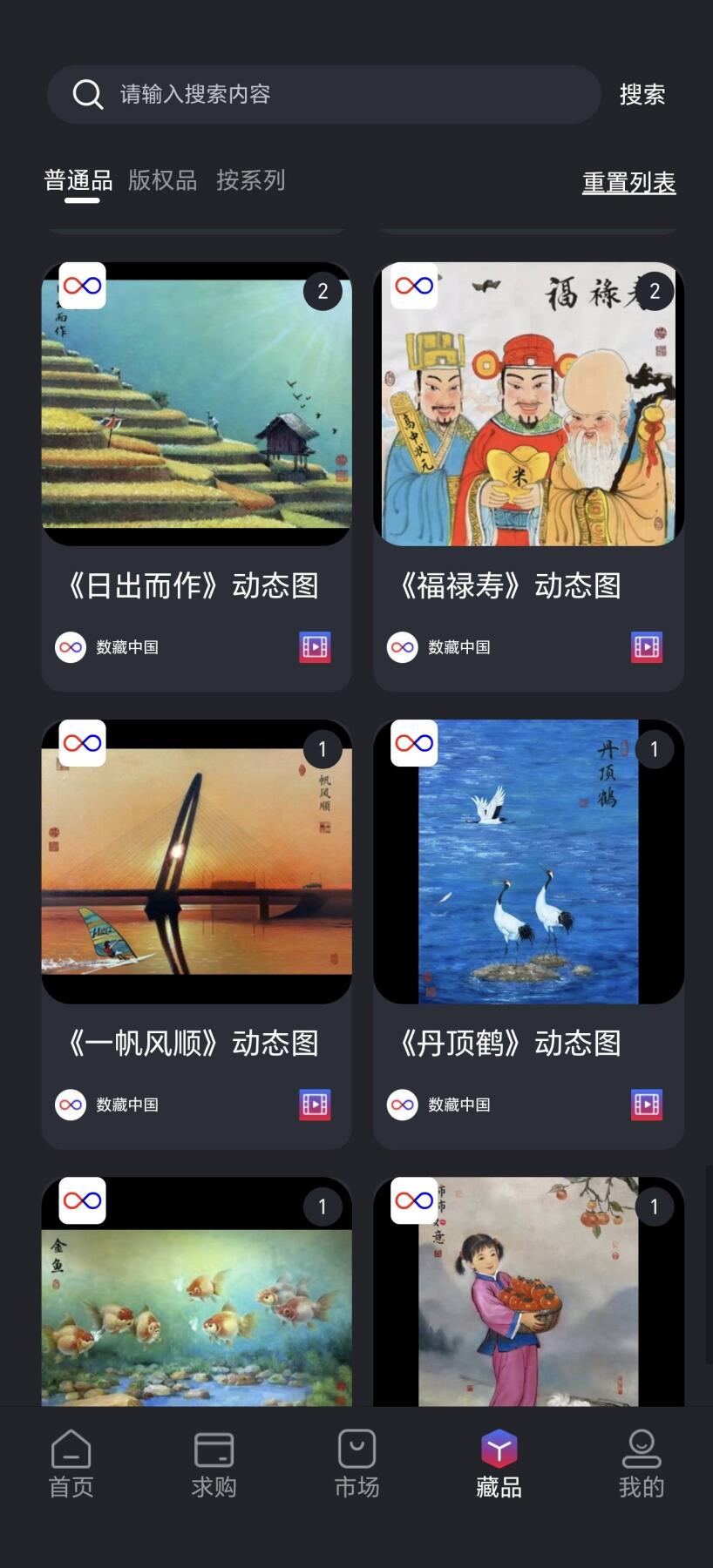Switch to the 版权品 tab

pos(162,180)
